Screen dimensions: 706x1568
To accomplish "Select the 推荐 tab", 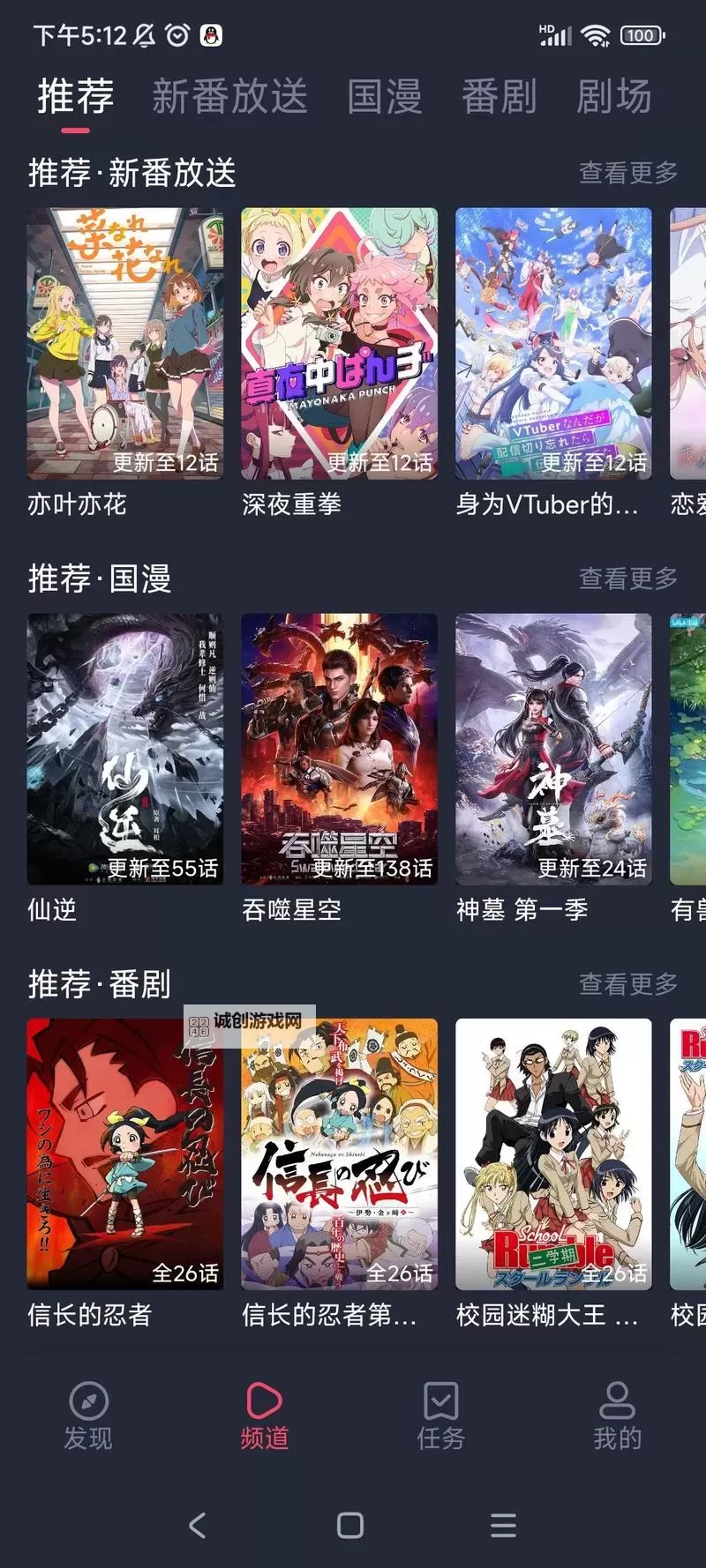I will coord(74,97).
